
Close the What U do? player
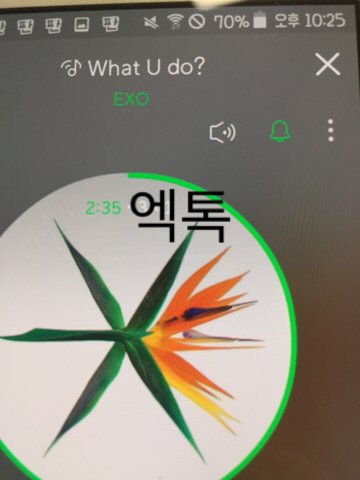(328, 64)
